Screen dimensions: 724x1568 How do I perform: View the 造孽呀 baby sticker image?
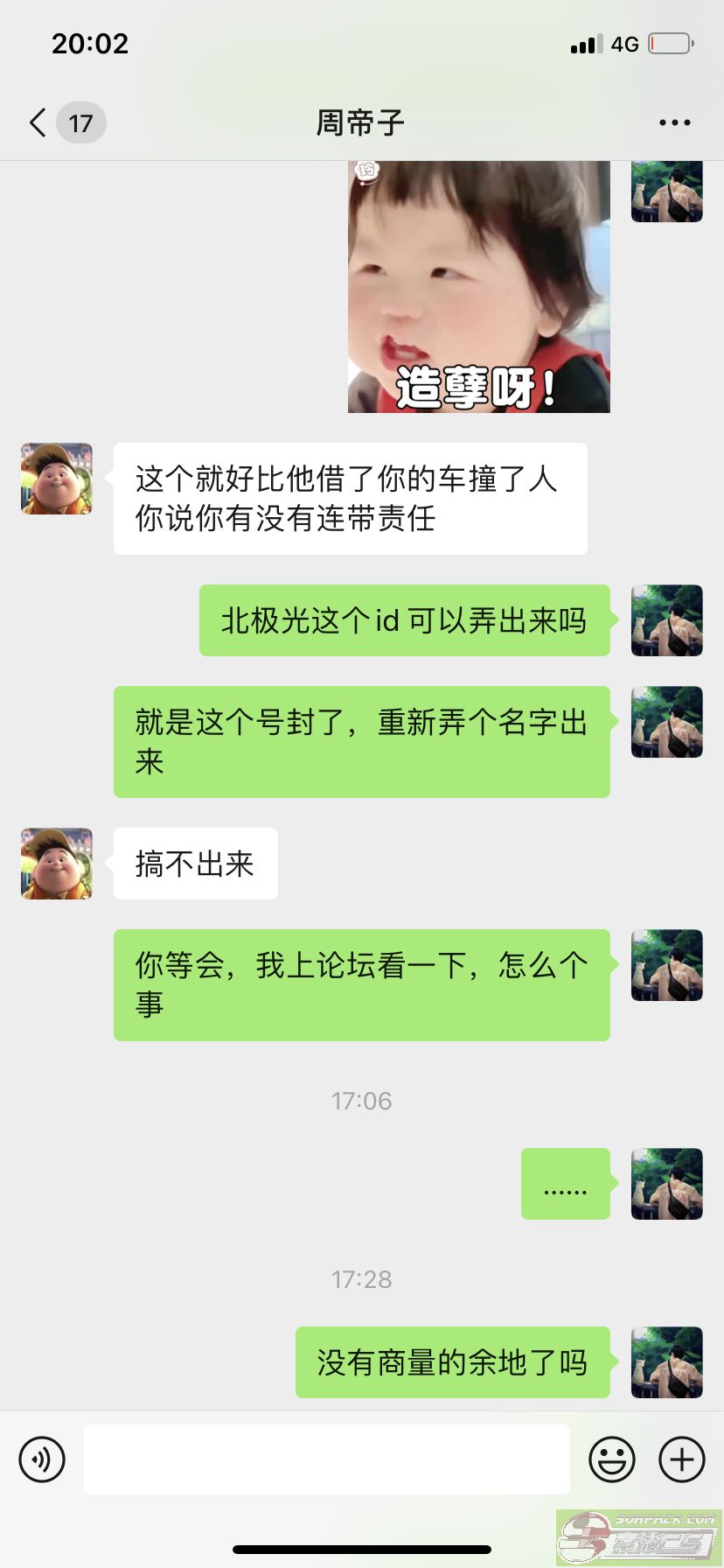(478, 287)
